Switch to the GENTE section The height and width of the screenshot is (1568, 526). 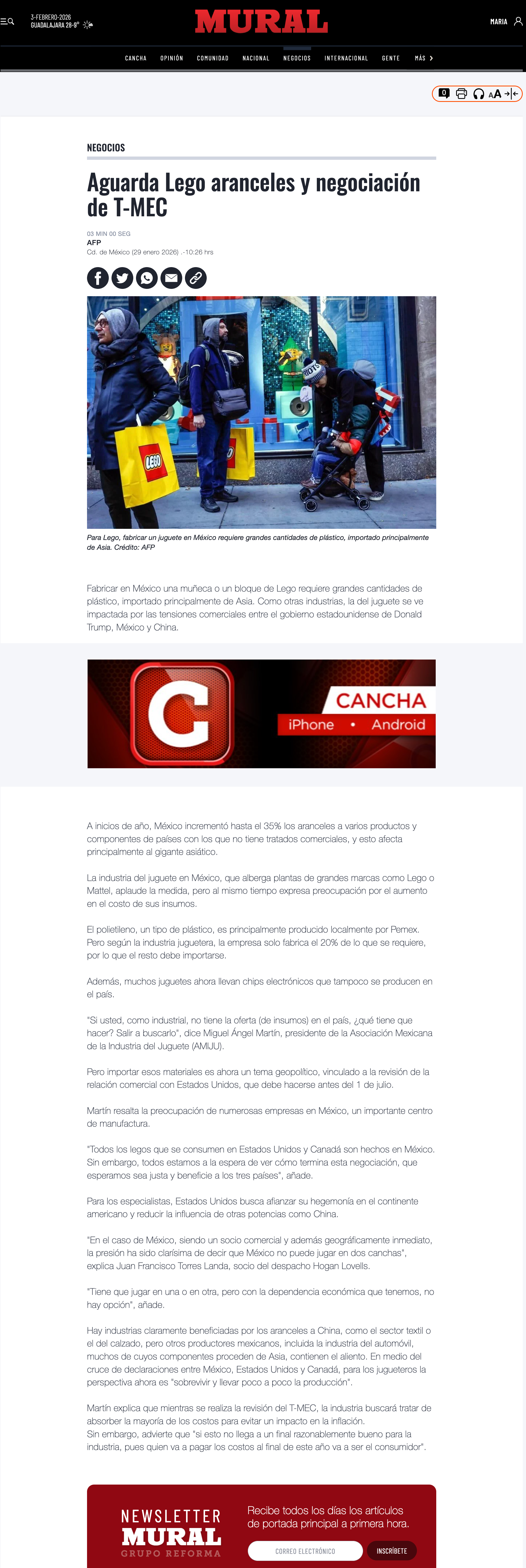coord(391,58)
